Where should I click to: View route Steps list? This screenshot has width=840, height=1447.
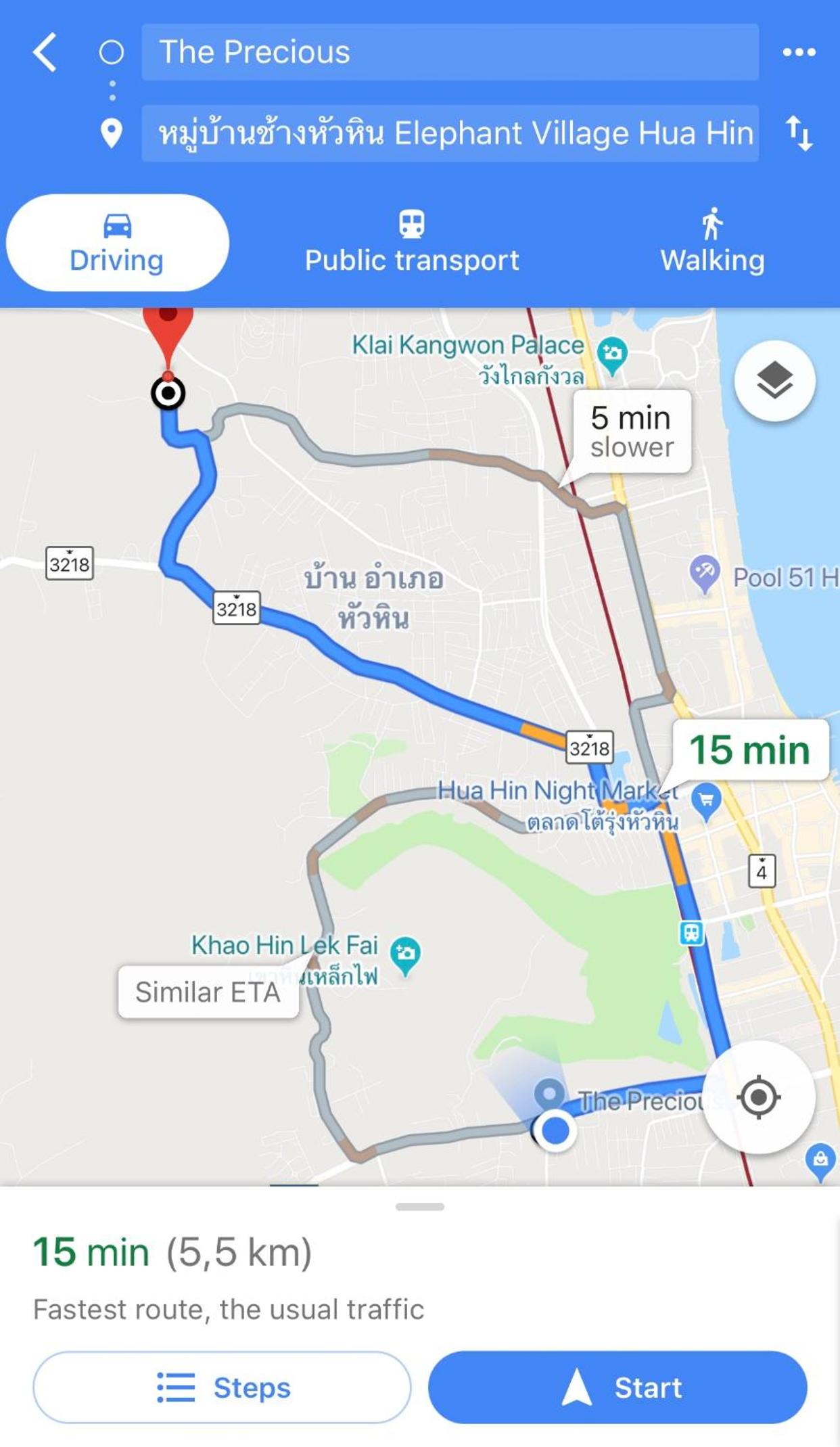pyautogui.click(x=222, y=1387)
